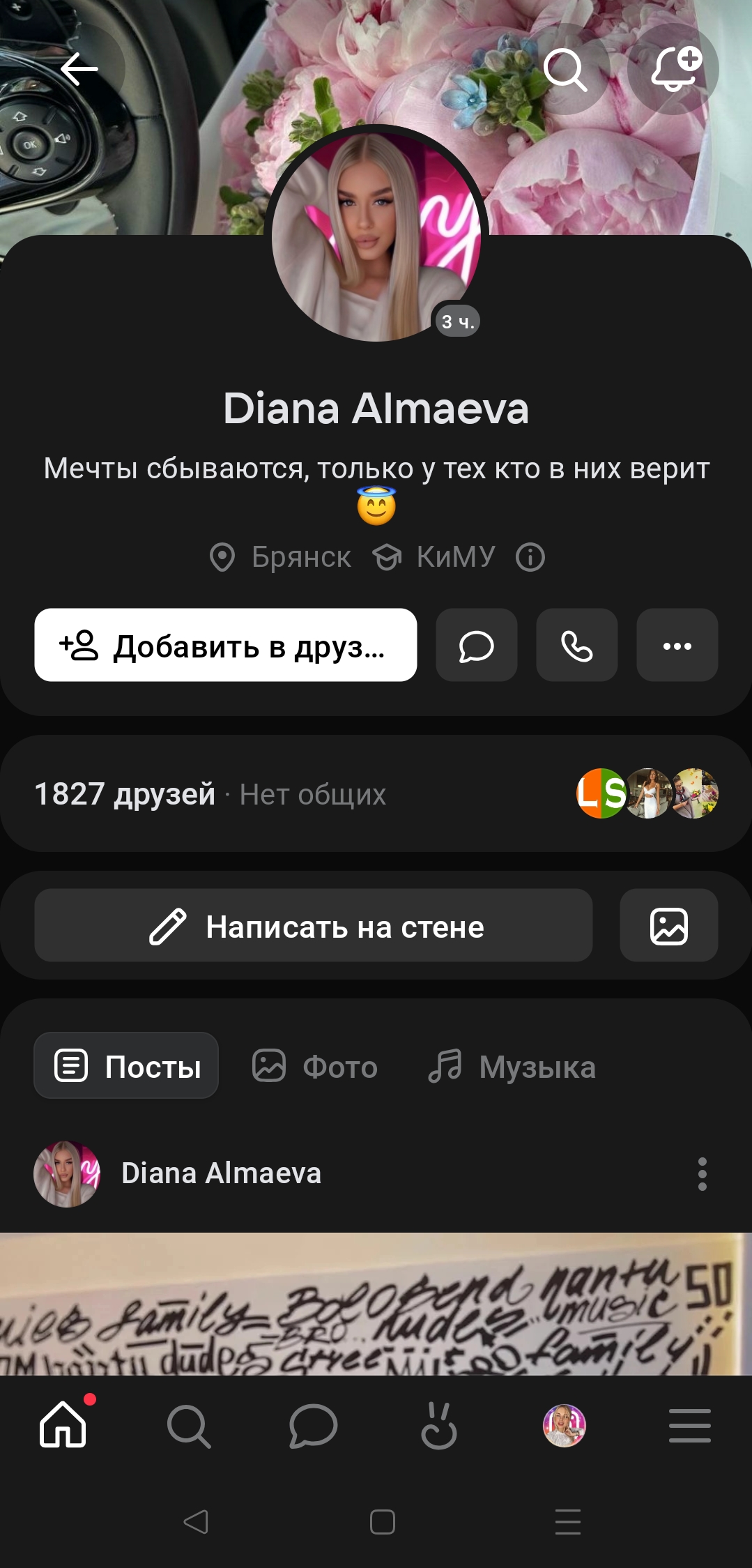Switch to the Музыка tab
This screenshot has height=1568, width=752.
pos(512,1066)
